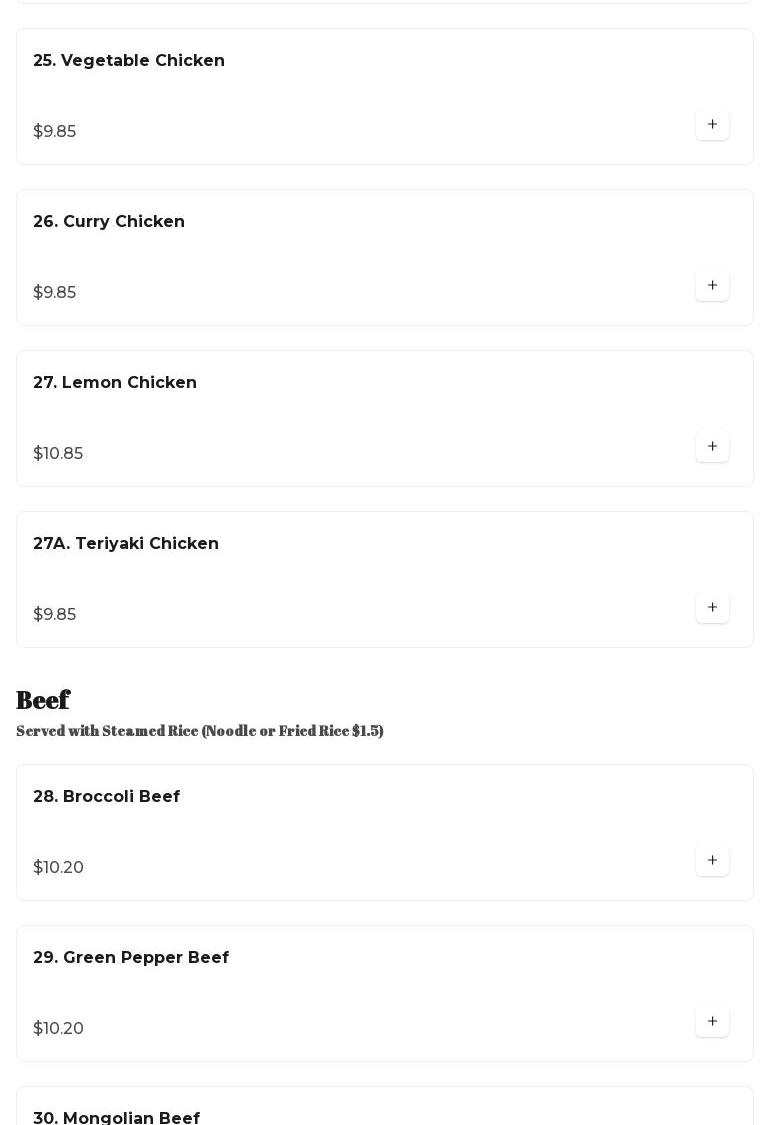This screenshot has width=770, height=1125.
Task: Tap the plus icon for Curry Chicken
Action: coord(712,286)
